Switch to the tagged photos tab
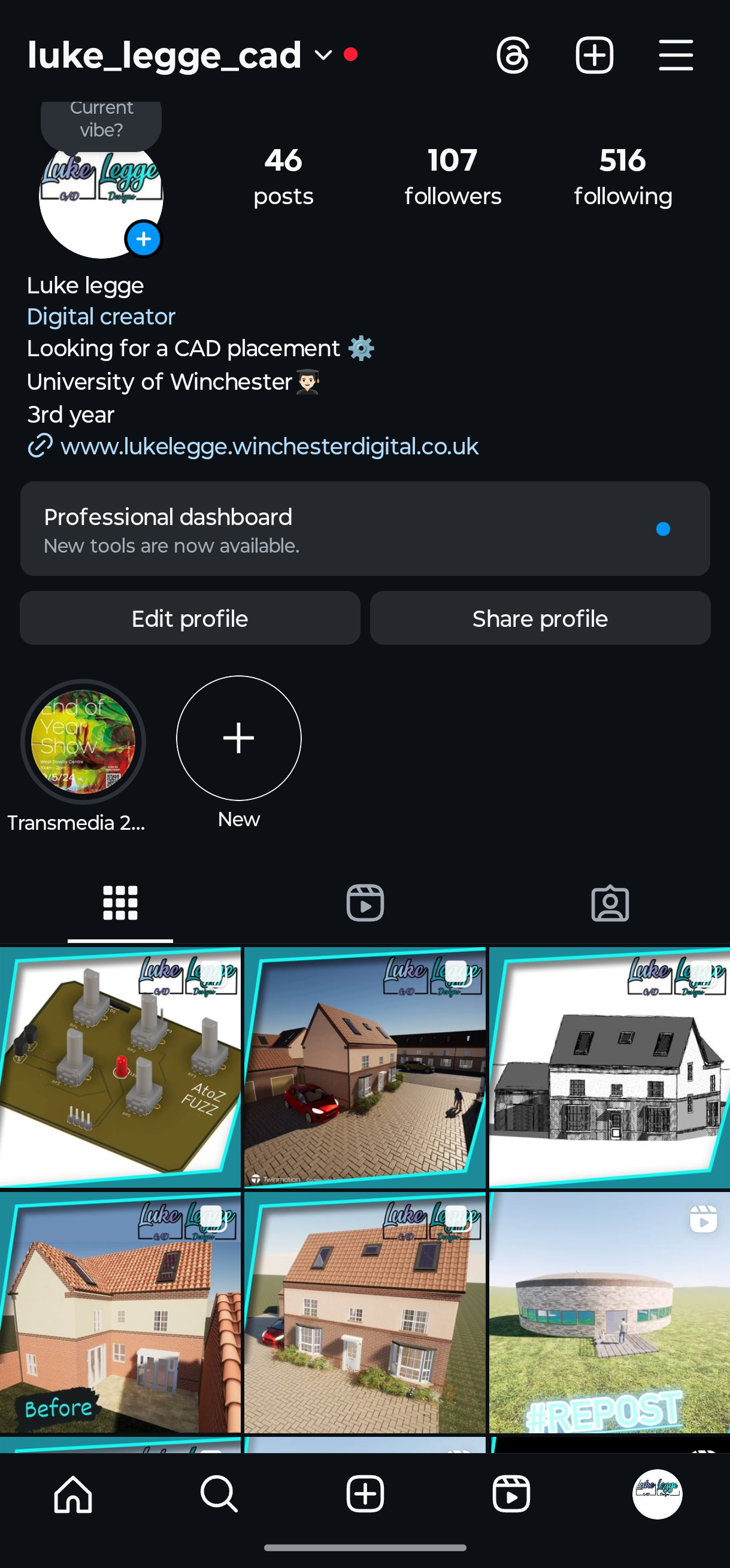The height and width of the screenshot is (1568, 730). click(x=610, y=903)
